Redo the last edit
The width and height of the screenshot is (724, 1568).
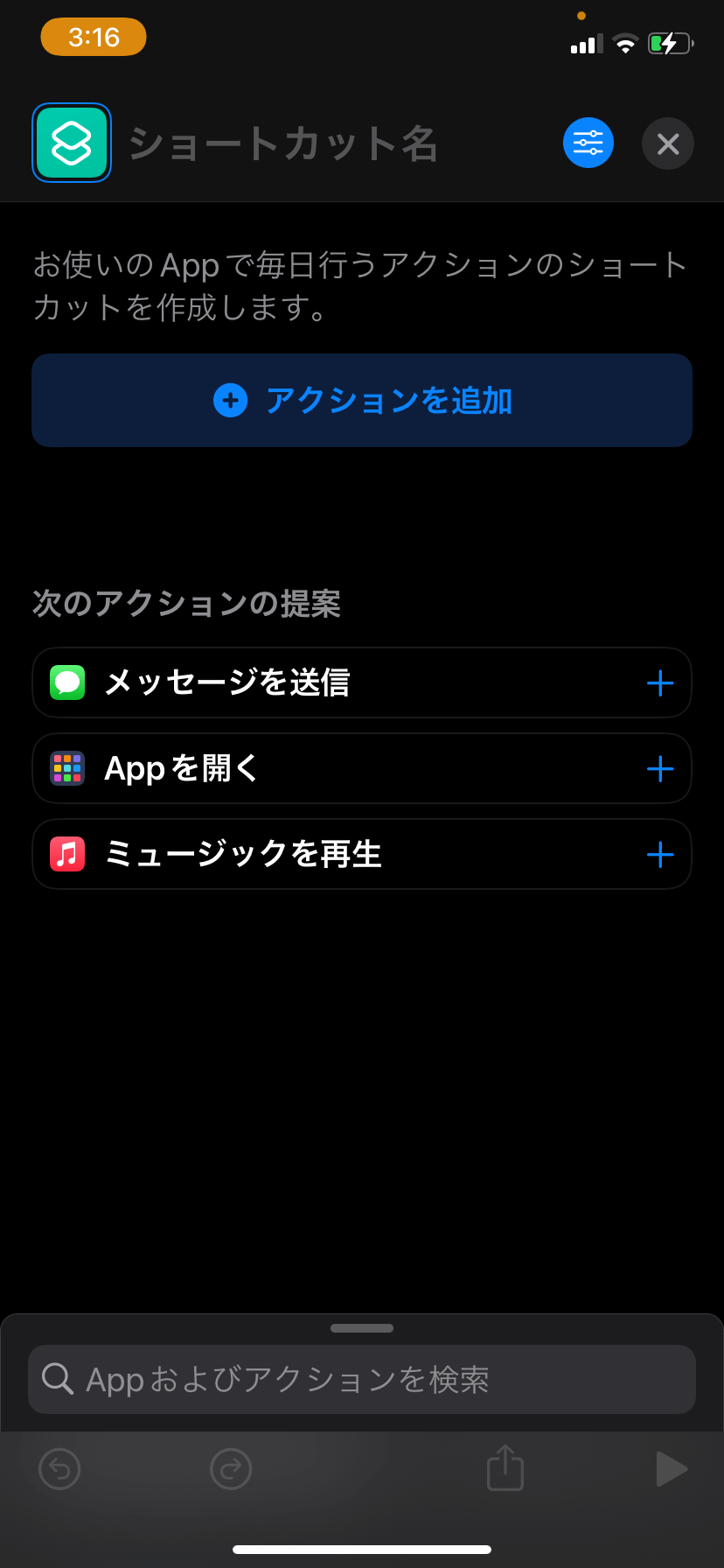point(232,1468)
